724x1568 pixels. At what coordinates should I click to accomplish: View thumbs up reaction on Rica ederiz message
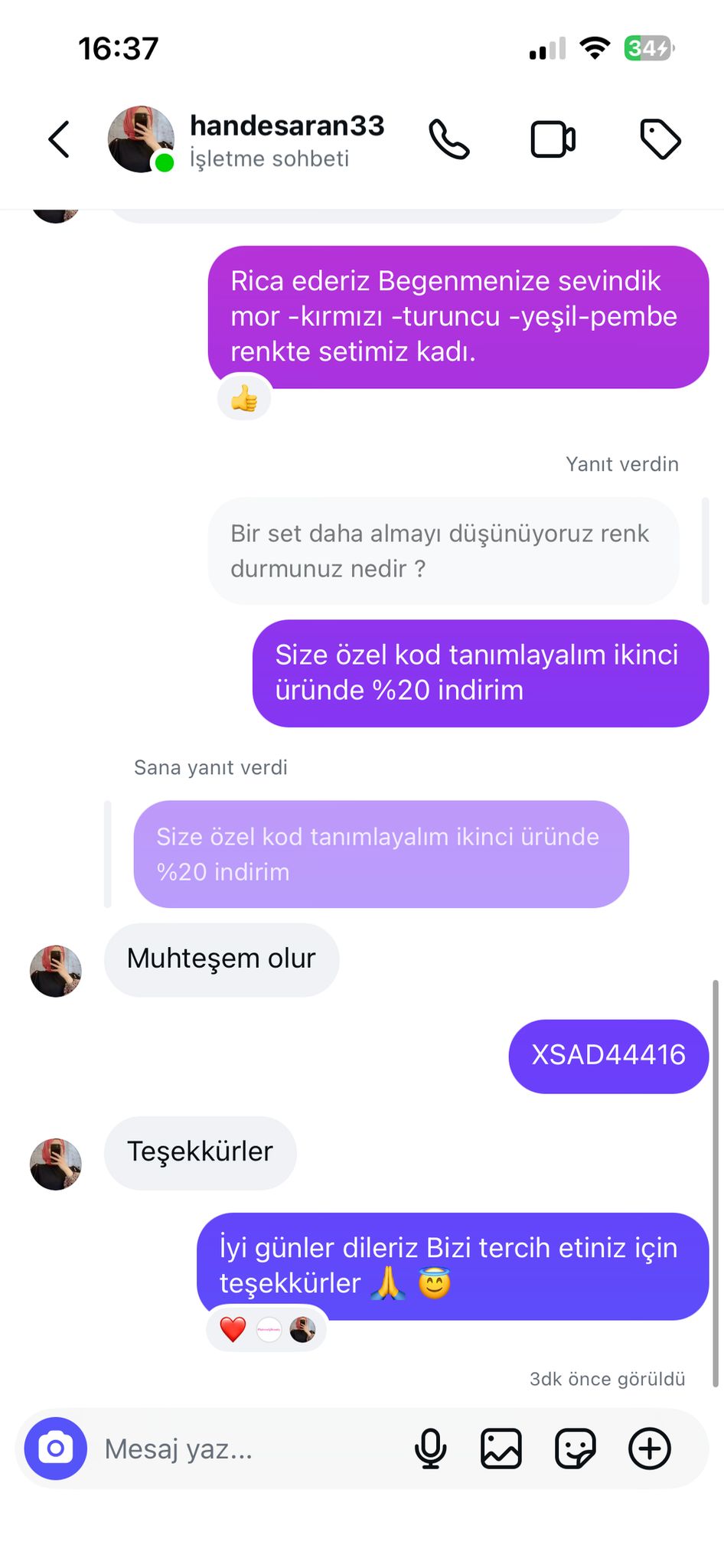[x=244, y=398]
